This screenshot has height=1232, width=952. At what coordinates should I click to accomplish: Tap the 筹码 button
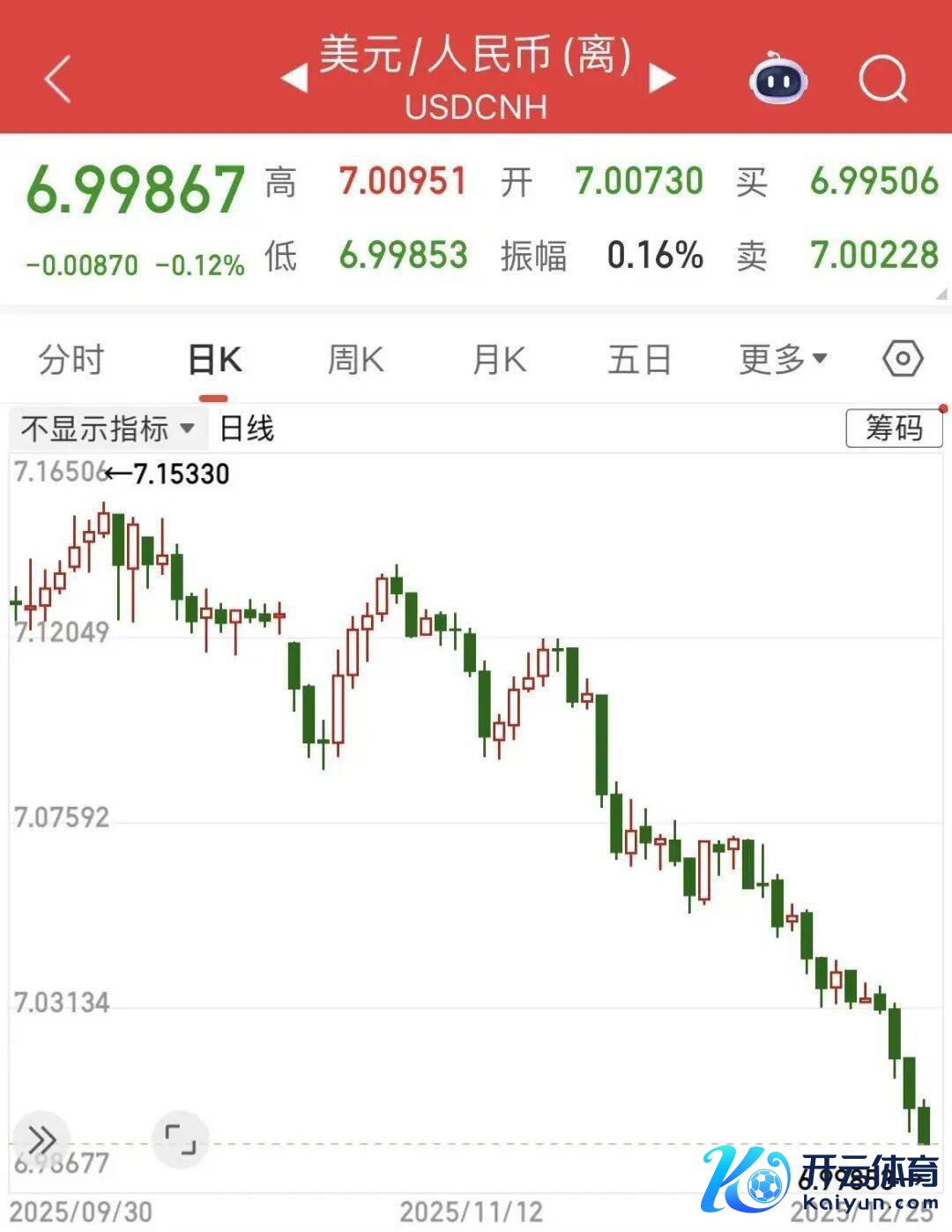pyautogui.click(x=893, y=429)
